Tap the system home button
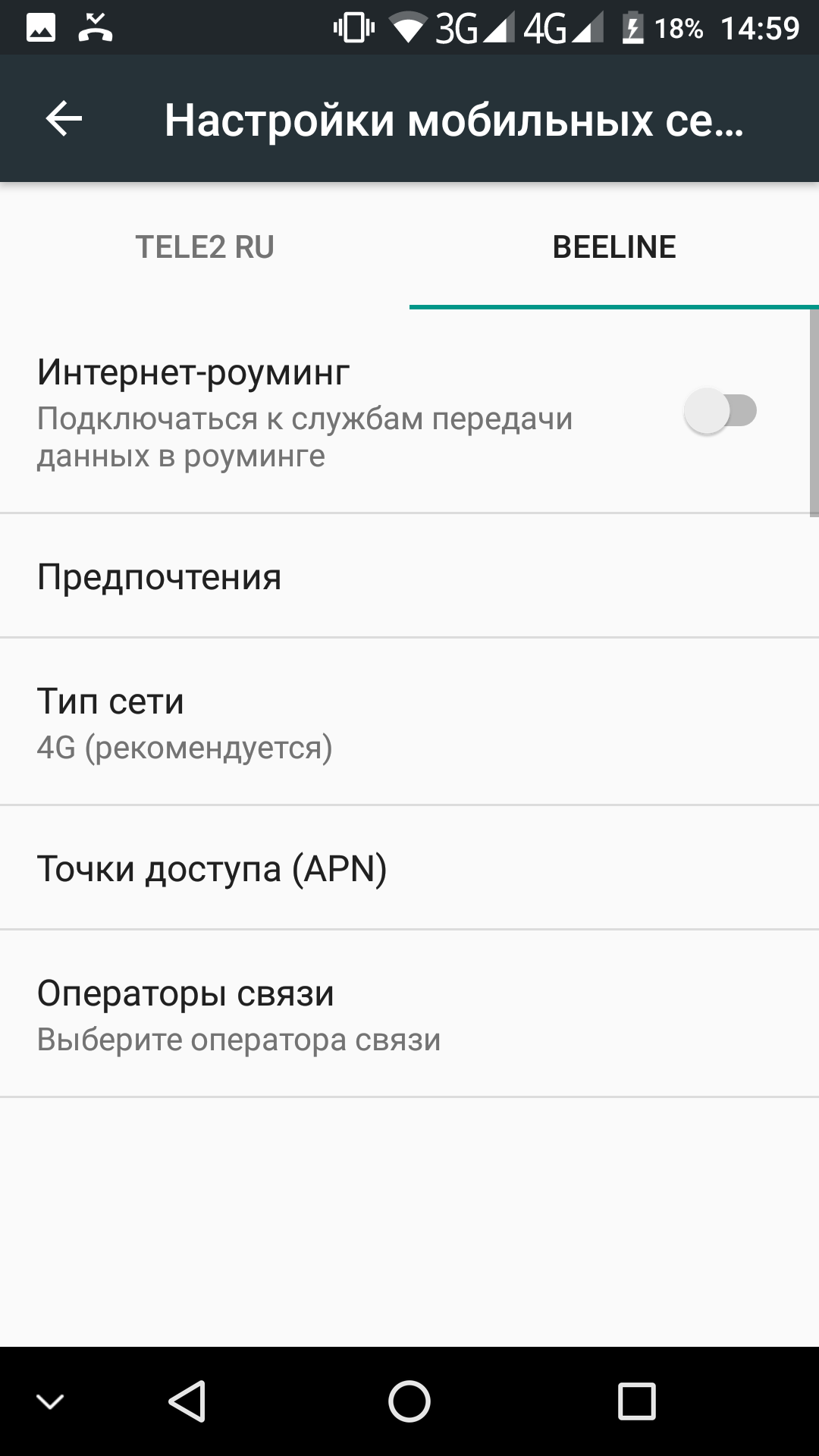819x1456 pixels. (409, 1401)
